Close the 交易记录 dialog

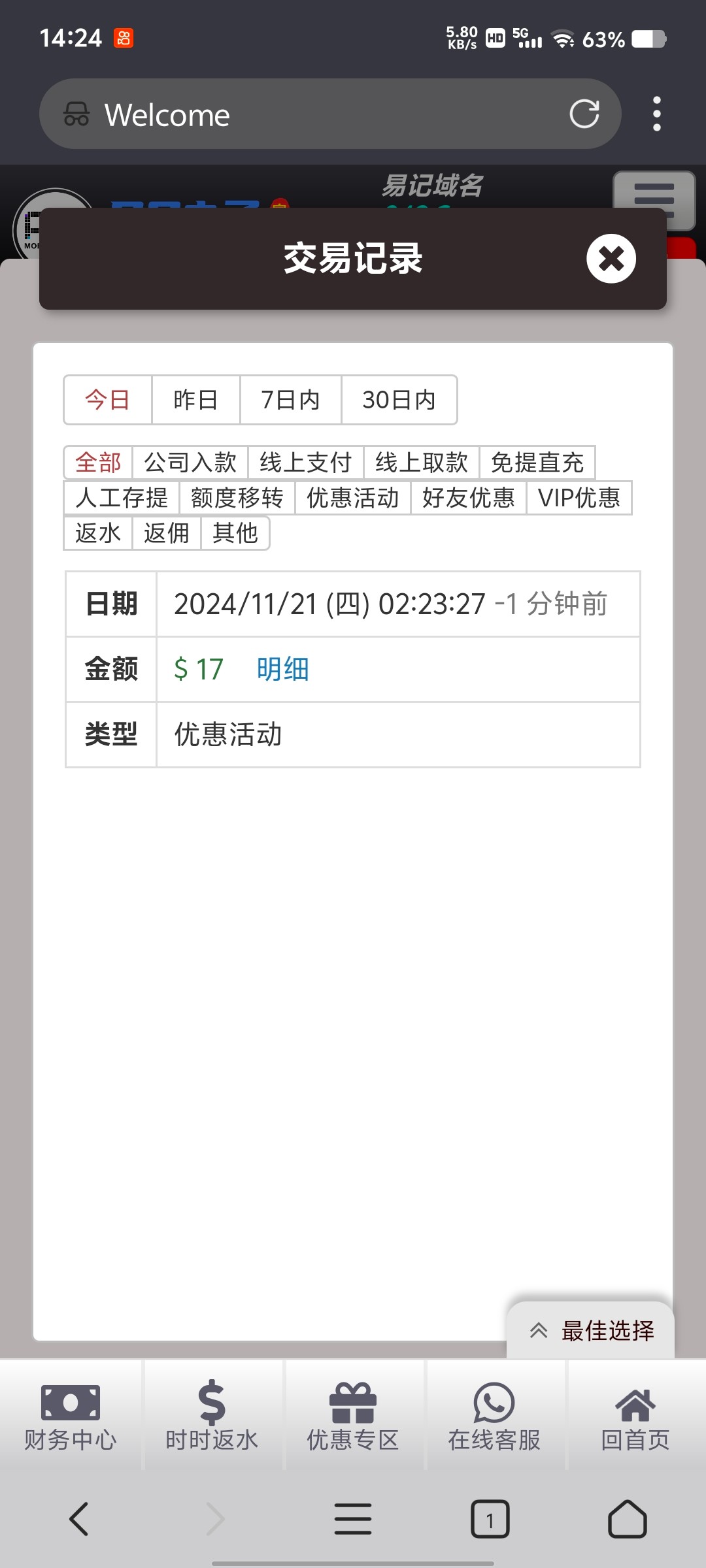pos(611,259)
